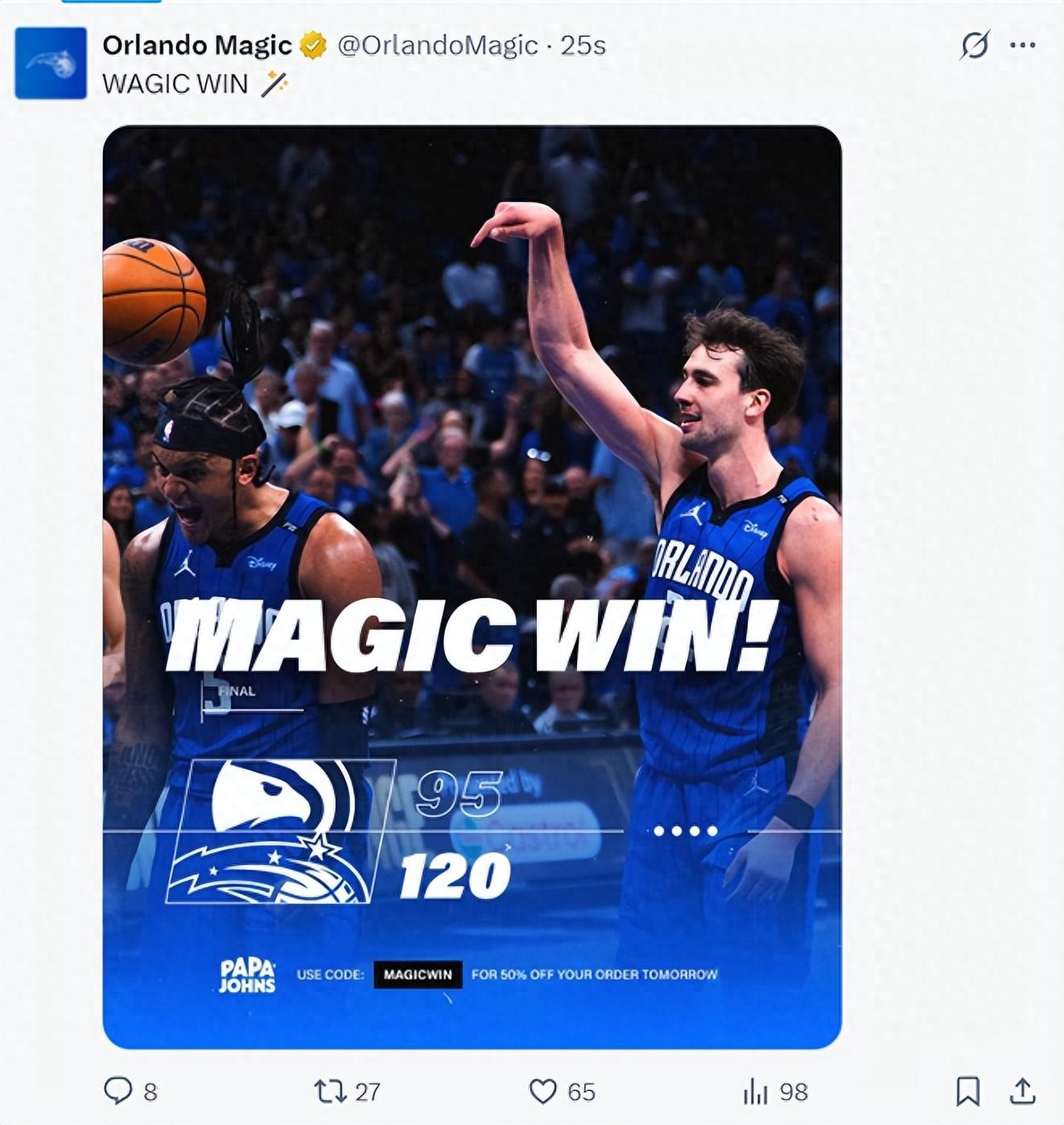Bookmark the Orlando Magic post
Image resolution: width=1064 pixels, height=1125 pixels.
click(967, 1090)
